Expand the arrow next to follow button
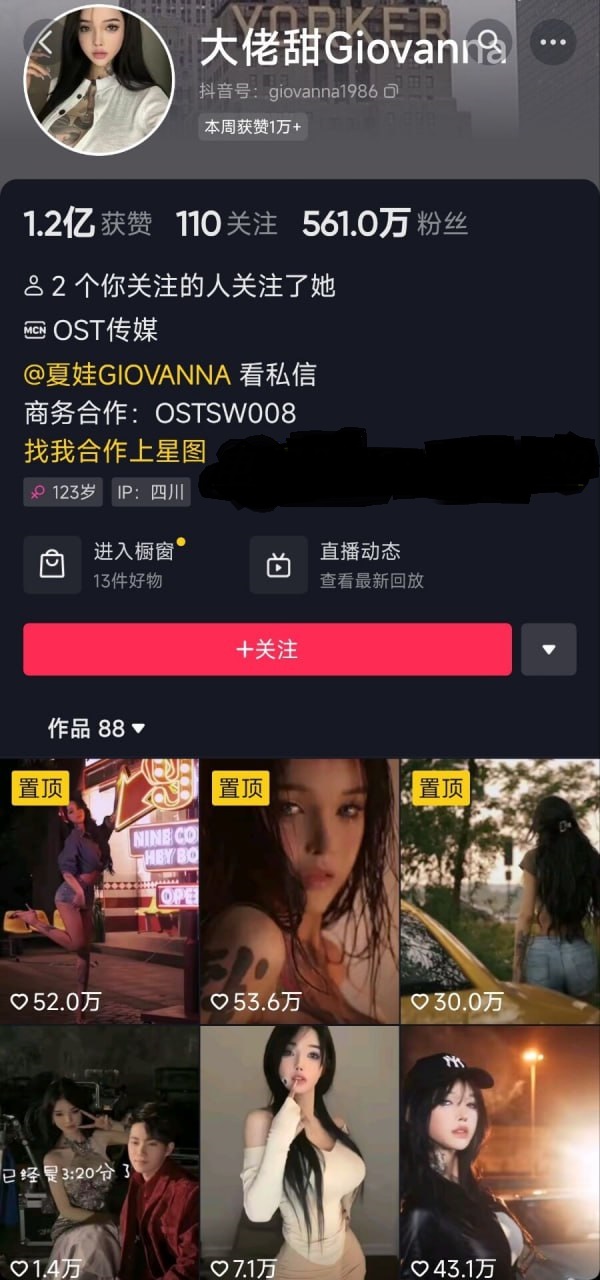Image resolution: width=600 pixels, height=1280 pixels. [x=548, y=649]
